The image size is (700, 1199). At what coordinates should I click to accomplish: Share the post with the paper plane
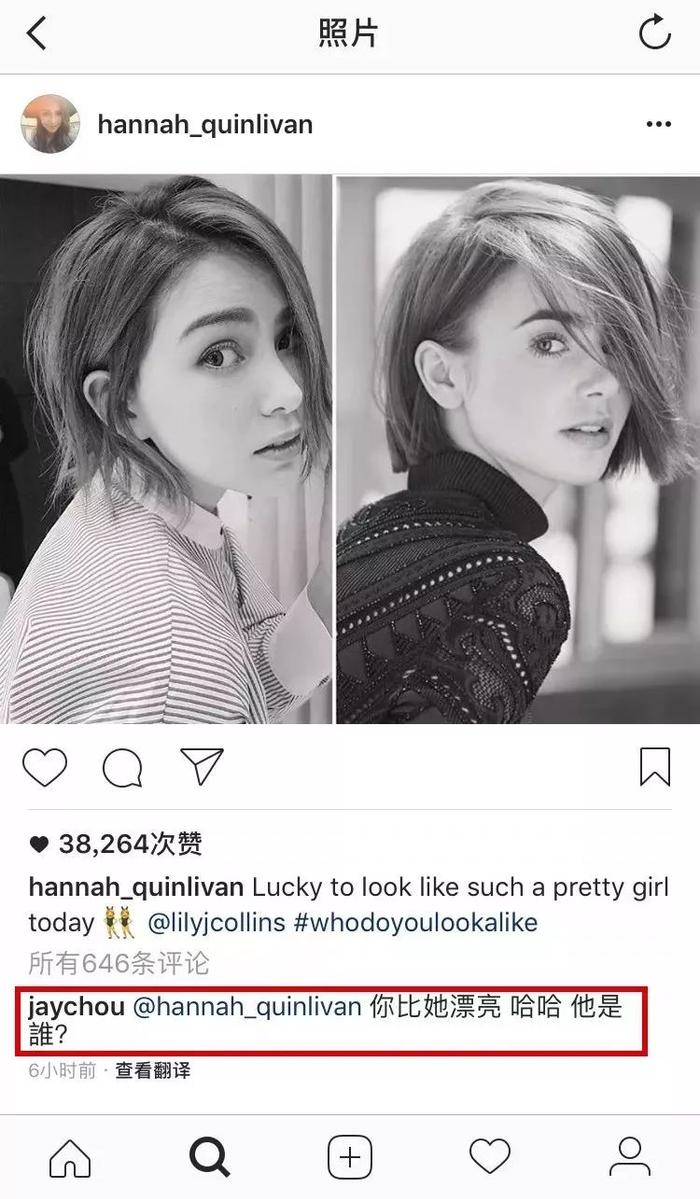tap(202, 765)
